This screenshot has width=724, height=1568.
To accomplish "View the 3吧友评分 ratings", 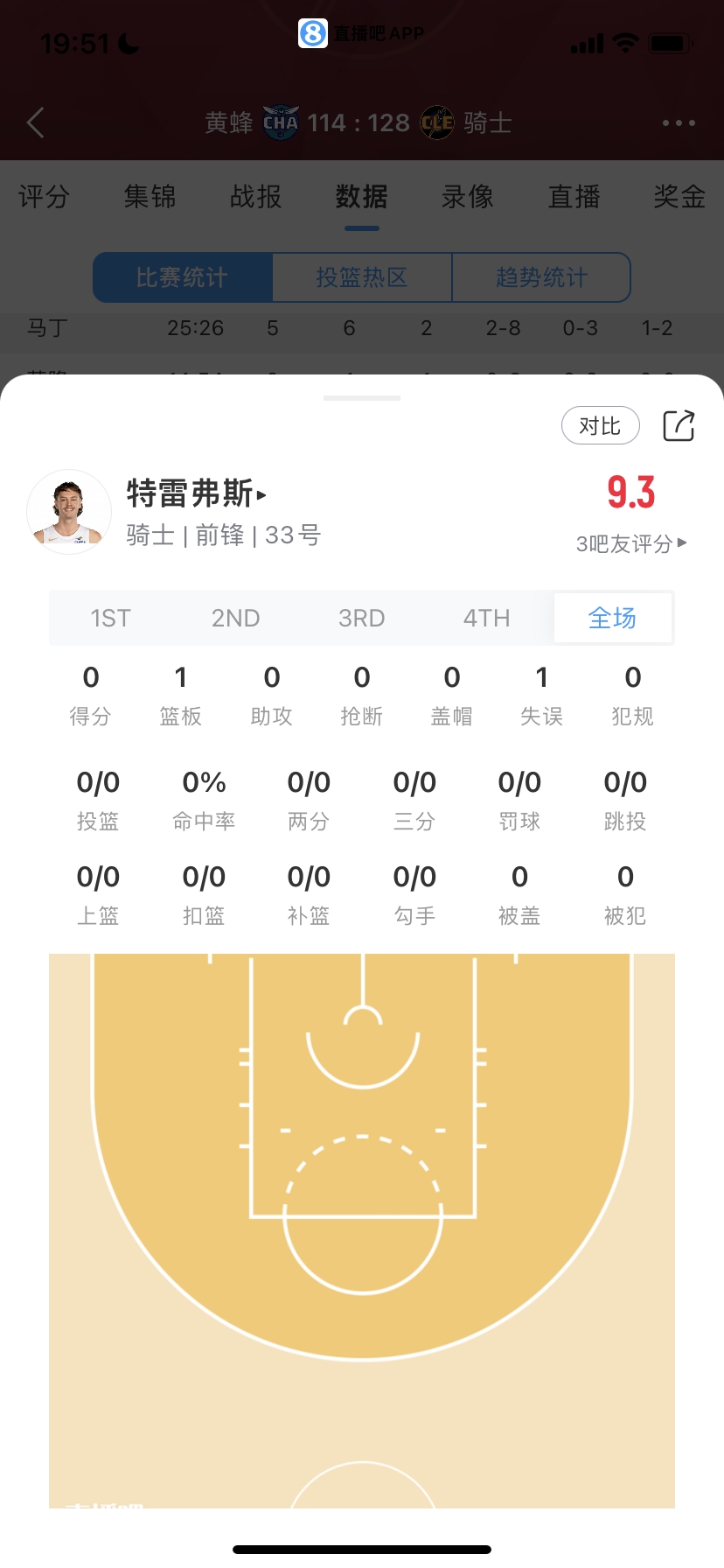I will coord(630,543).
